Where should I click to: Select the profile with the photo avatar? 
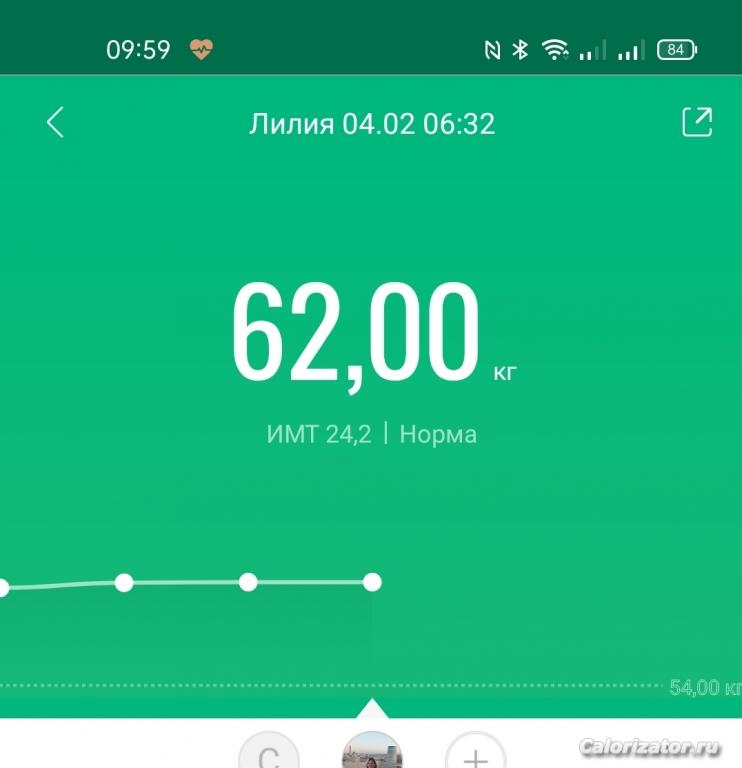[372, 753]
